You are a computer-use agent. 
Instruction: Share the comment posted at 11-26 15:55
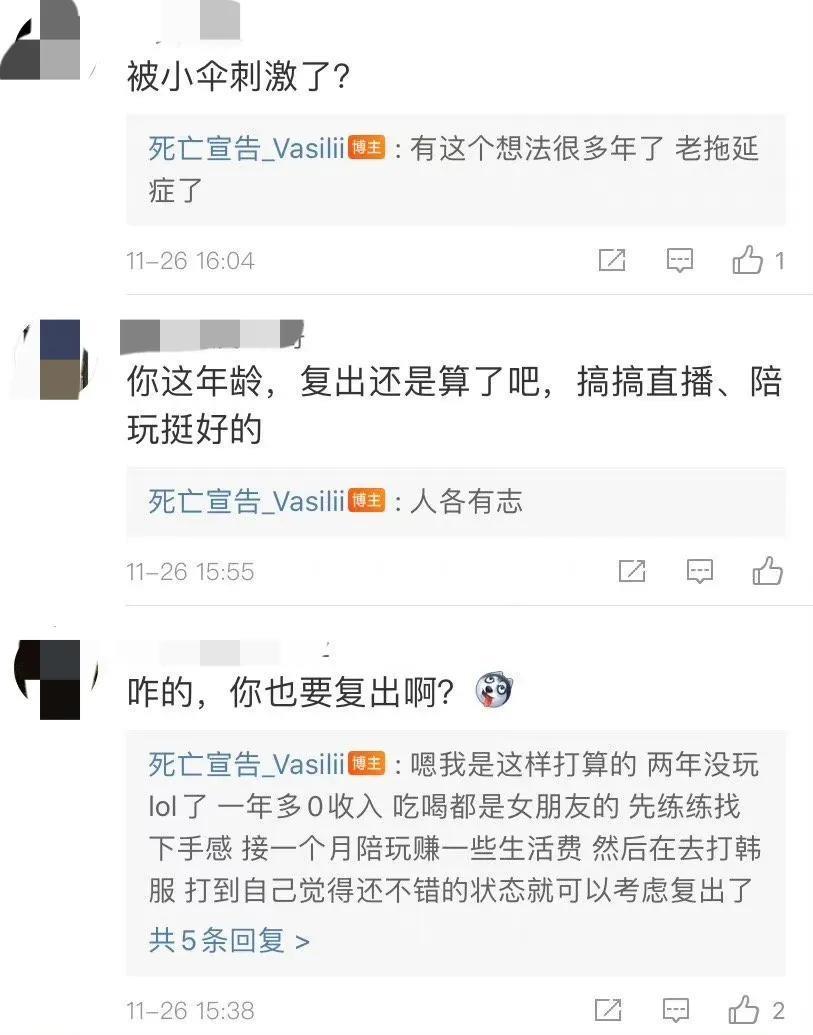pyautogui.click(x=632, y=571)
